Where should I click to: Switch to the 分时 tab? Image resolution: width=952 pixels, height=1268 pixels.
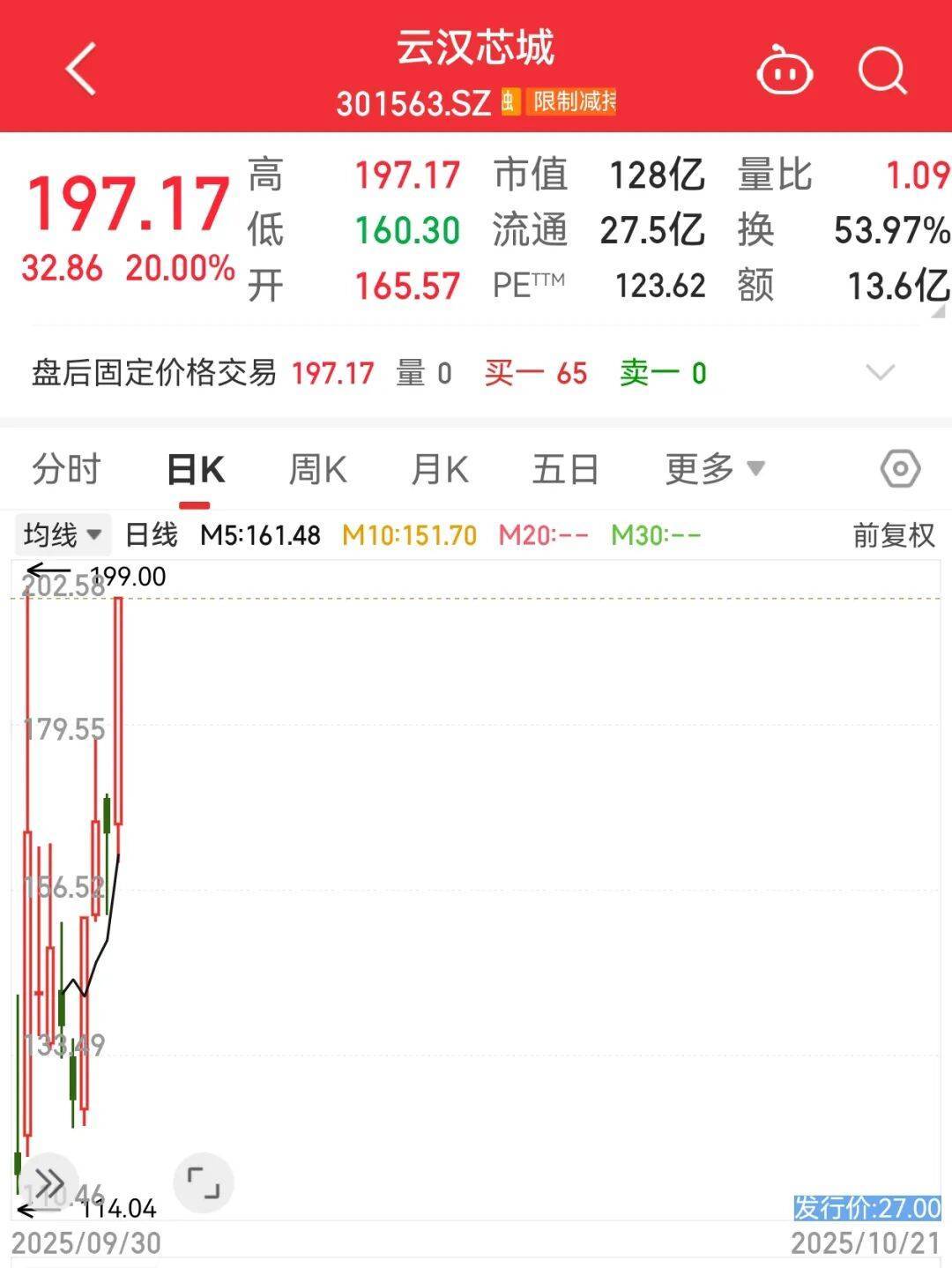point(66,469)
